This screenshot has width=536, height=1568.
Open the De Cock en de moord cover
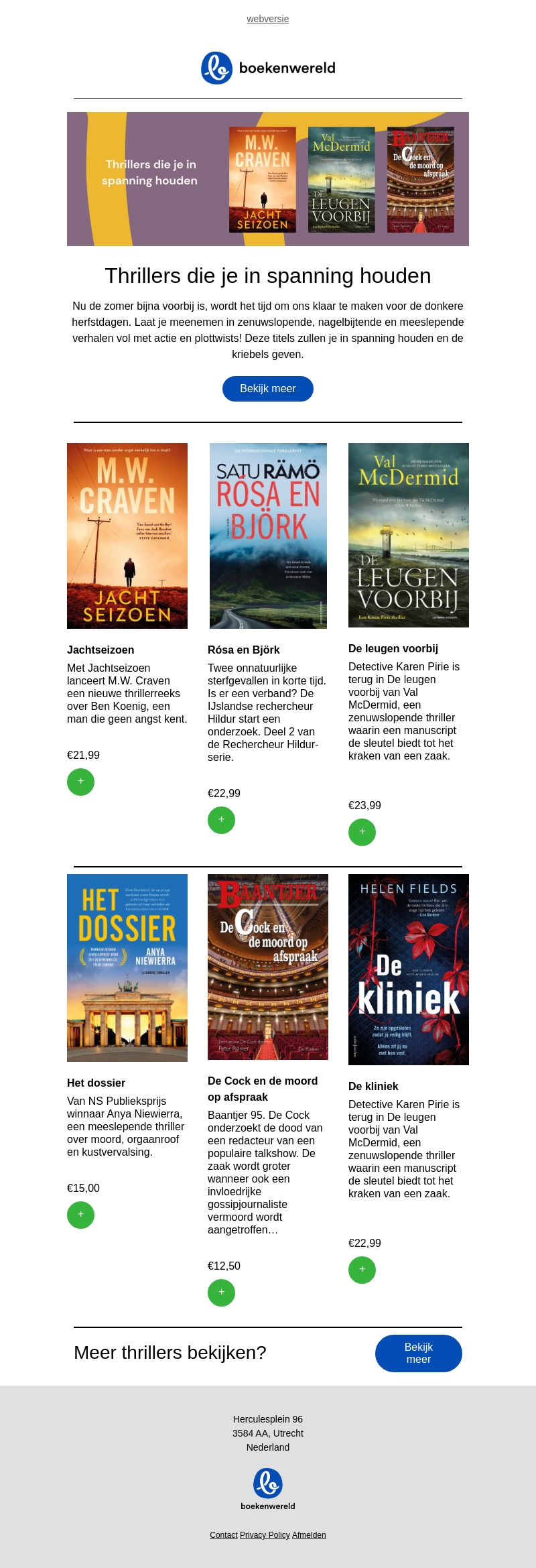[268, 967]
